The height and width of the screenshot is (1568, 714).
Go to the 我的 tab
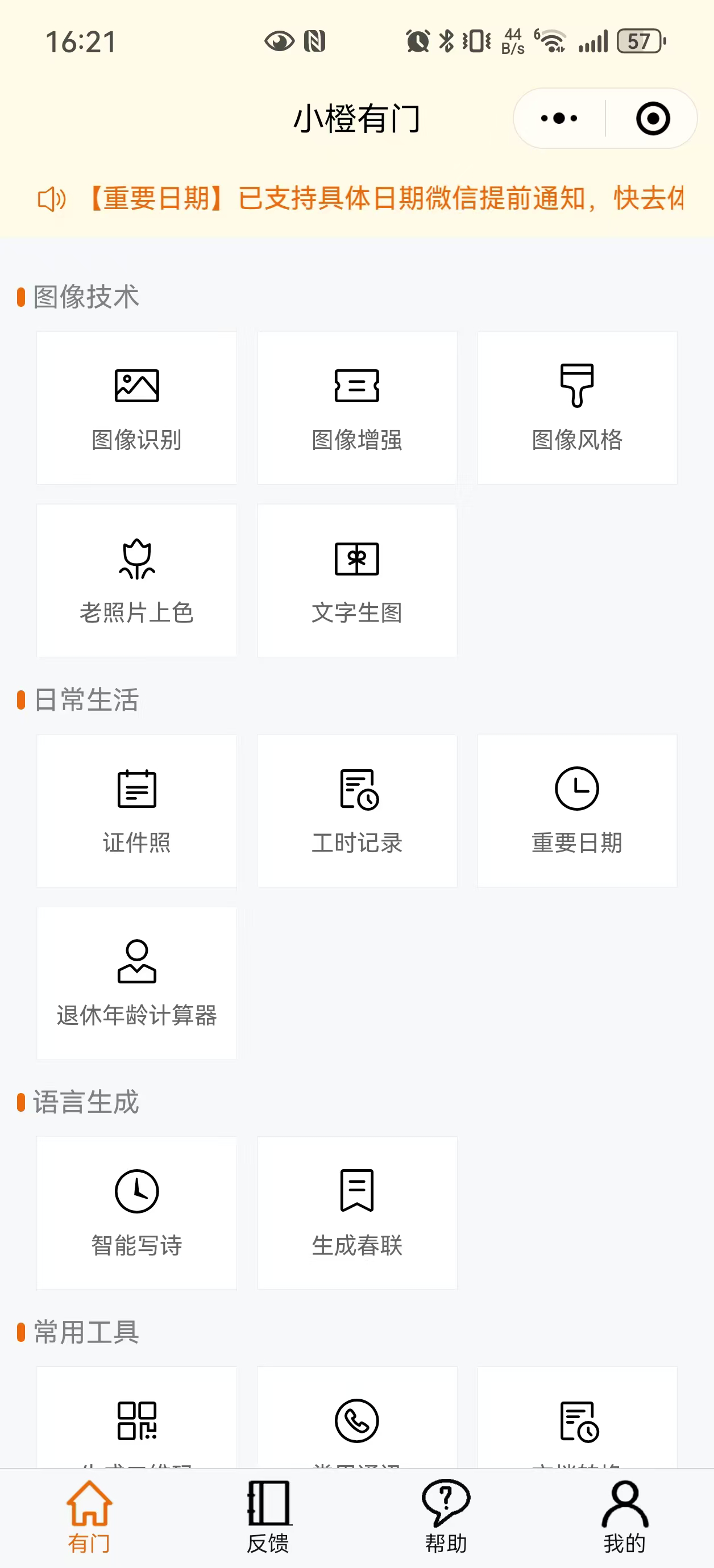[624, 1517]
